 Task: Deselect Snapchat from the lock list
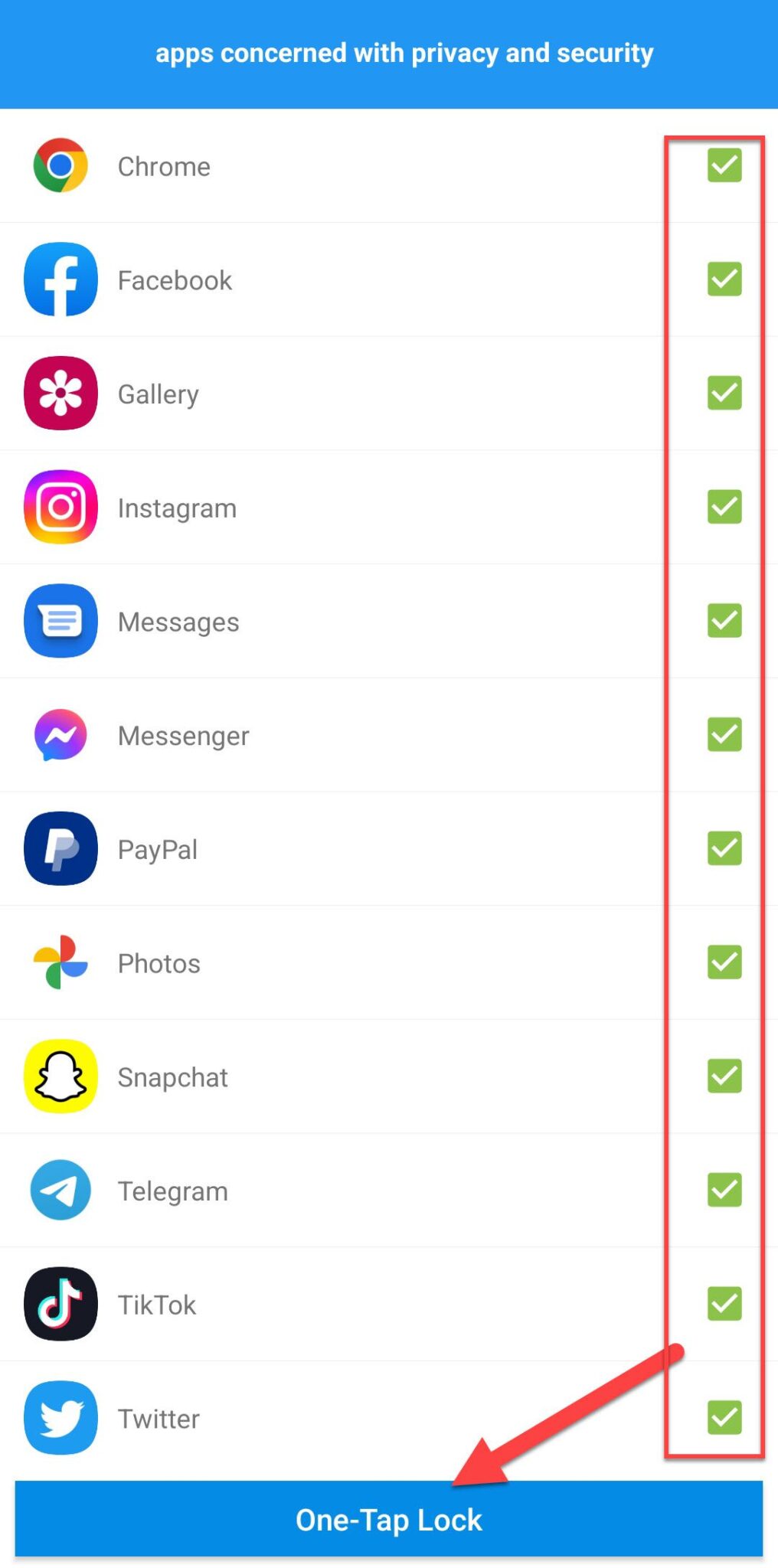724,1076
